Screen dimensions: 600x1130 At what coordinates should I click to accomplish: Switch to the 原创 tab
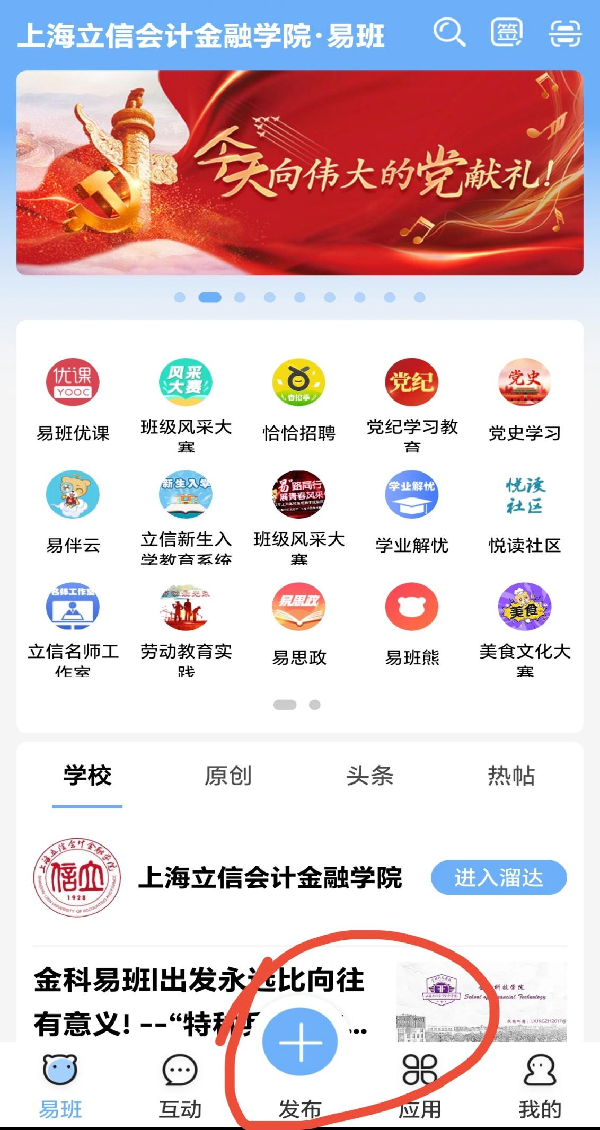pos(228,775)
